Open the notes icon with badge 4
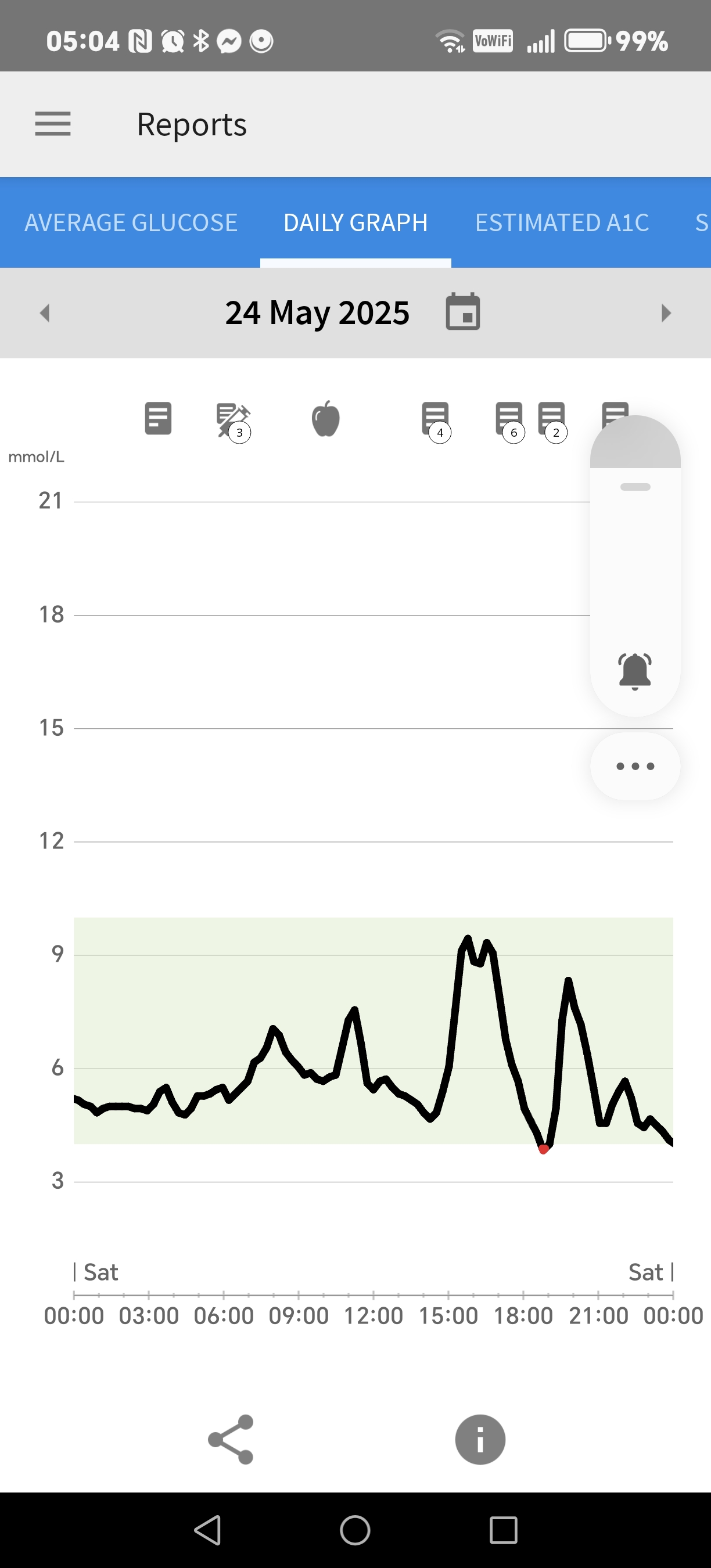 pos(436,421)
